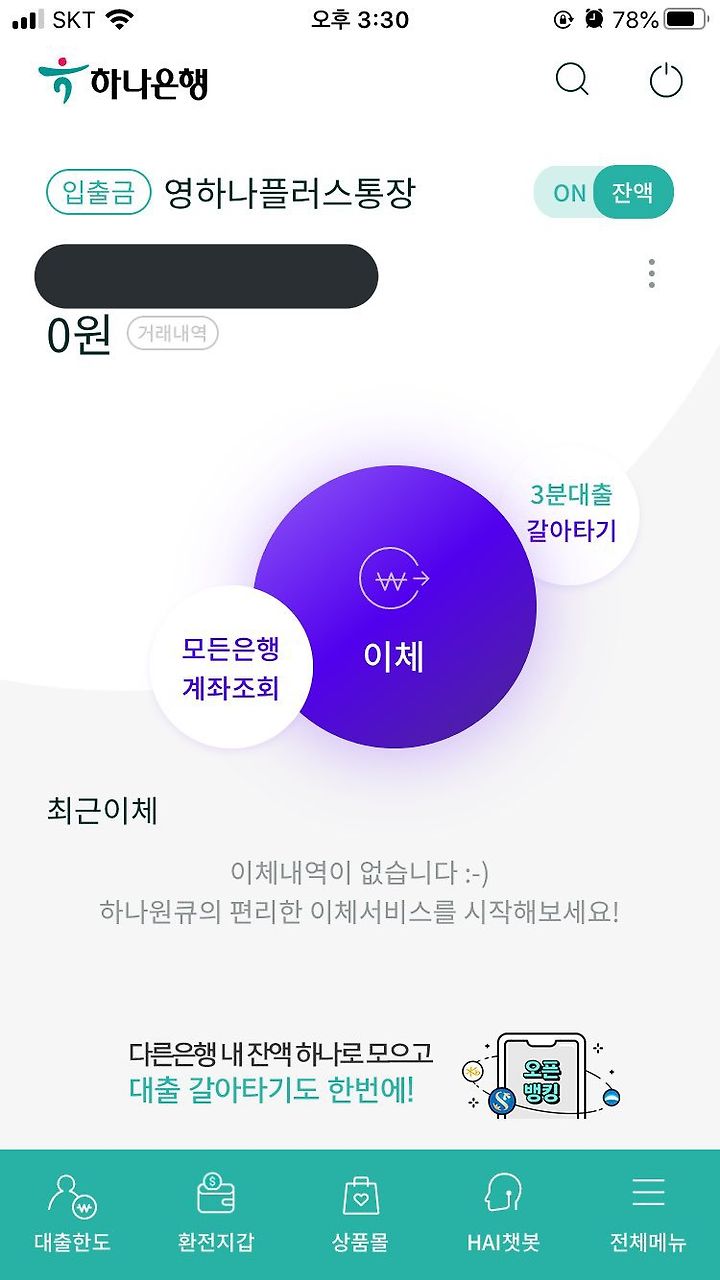Launch the HAI챗봇 chatbot
The image size is (720, 1280).
click(504, 1214)
